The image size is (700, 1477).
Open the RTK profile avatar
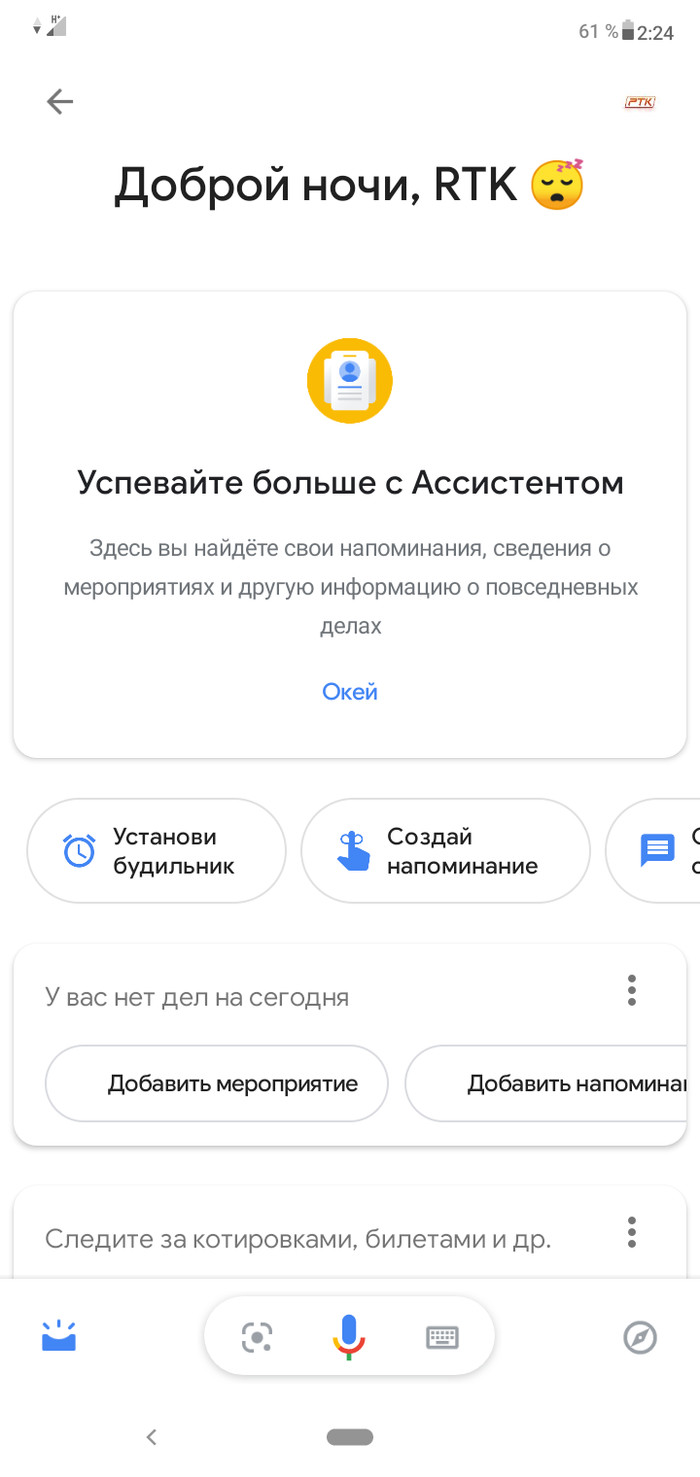point(639,102)
